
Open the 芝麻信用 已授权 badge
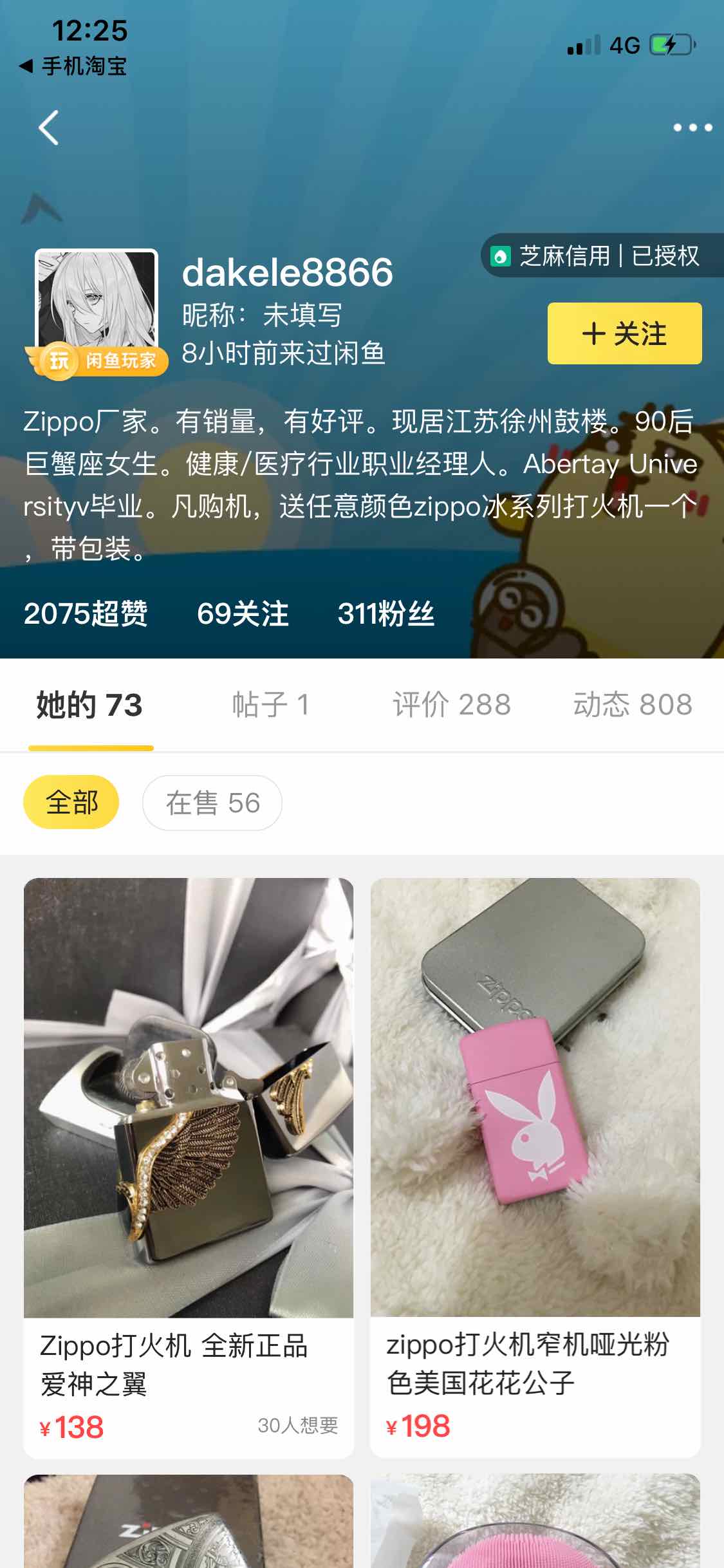[x=602, y=256]
